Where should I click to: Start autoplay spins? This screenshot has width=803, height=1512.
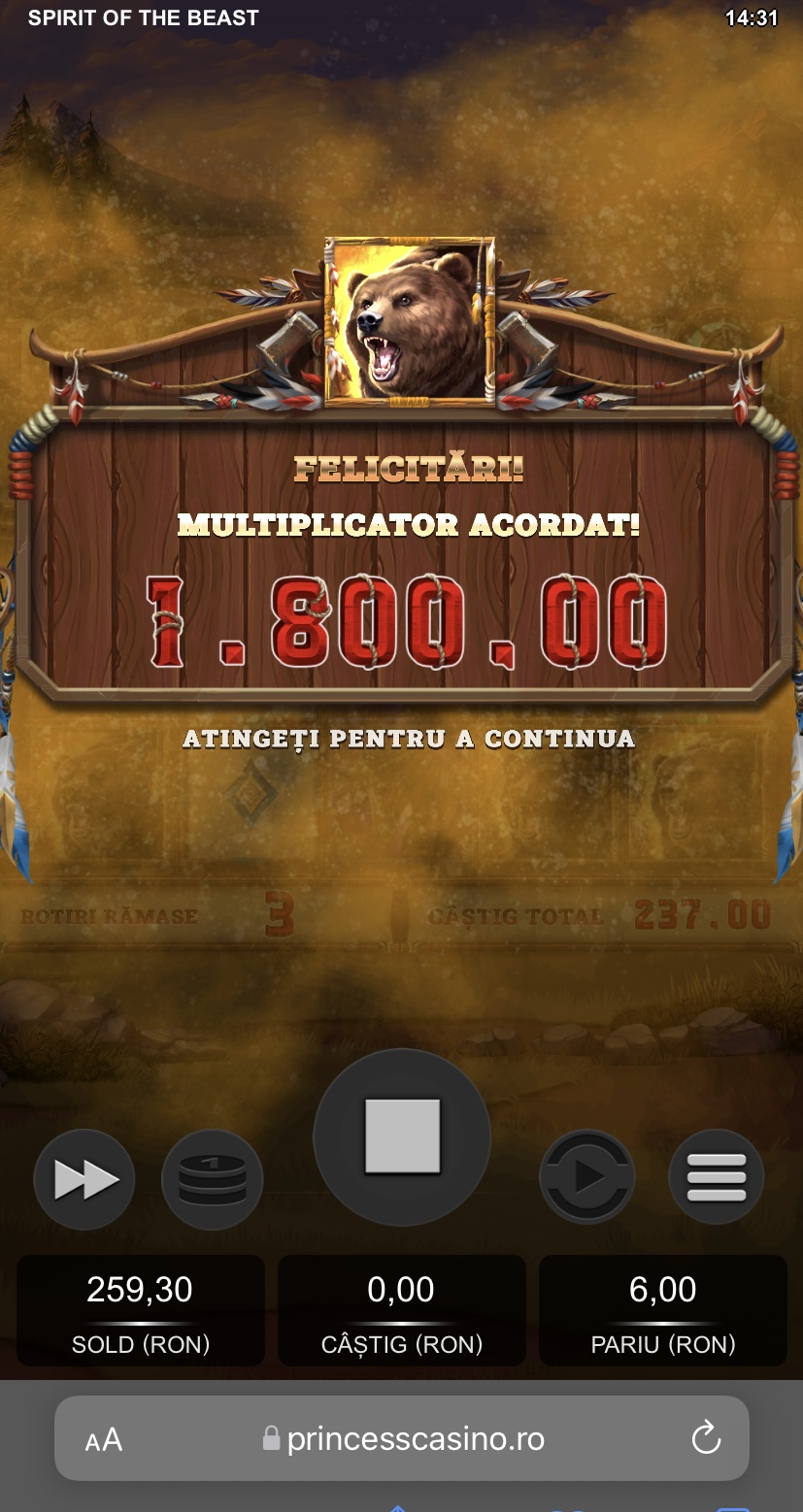click(x=586, y=1177)
